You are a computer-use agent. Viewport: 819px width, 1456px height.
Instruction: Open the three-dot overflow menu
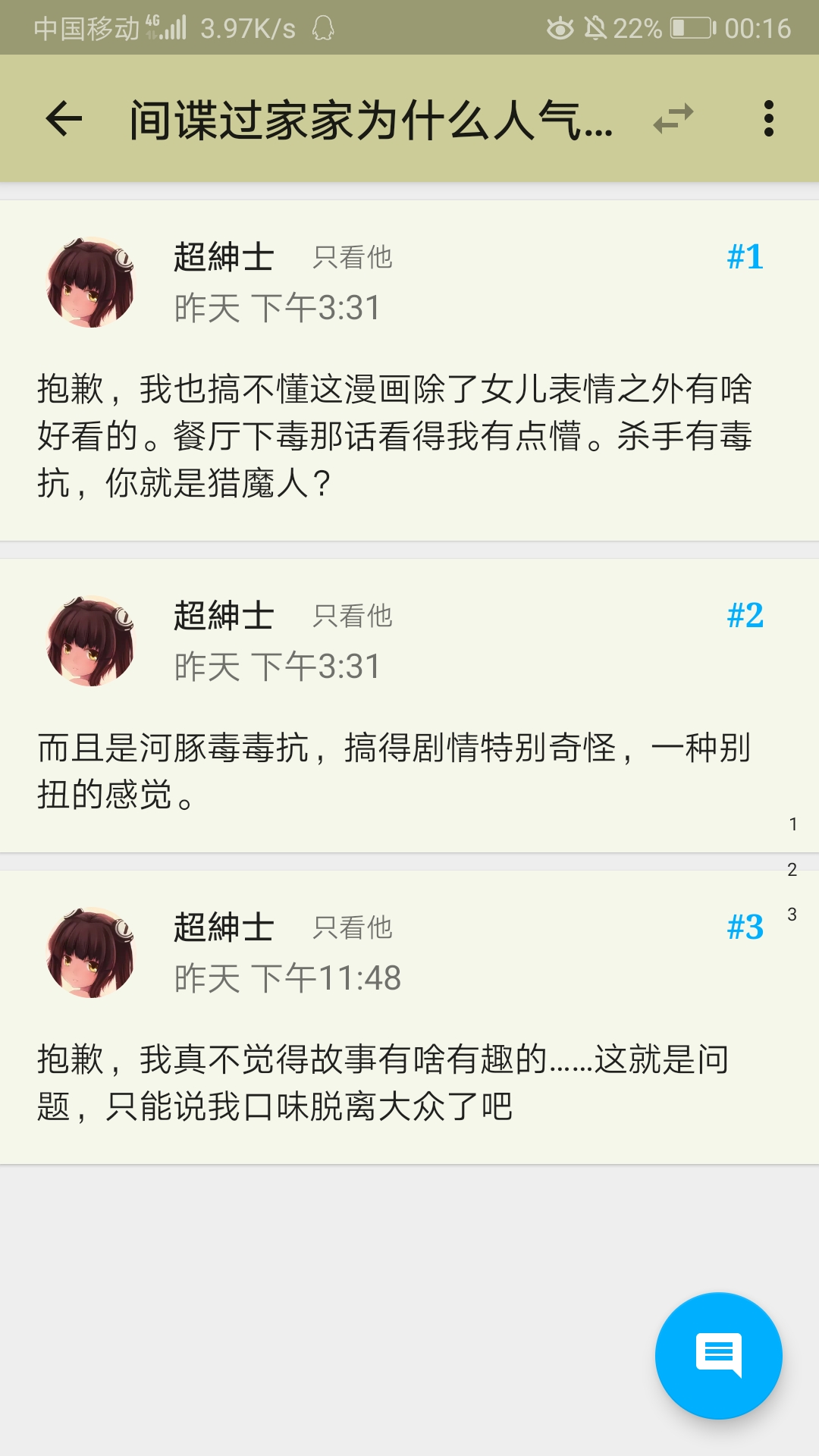768,119
